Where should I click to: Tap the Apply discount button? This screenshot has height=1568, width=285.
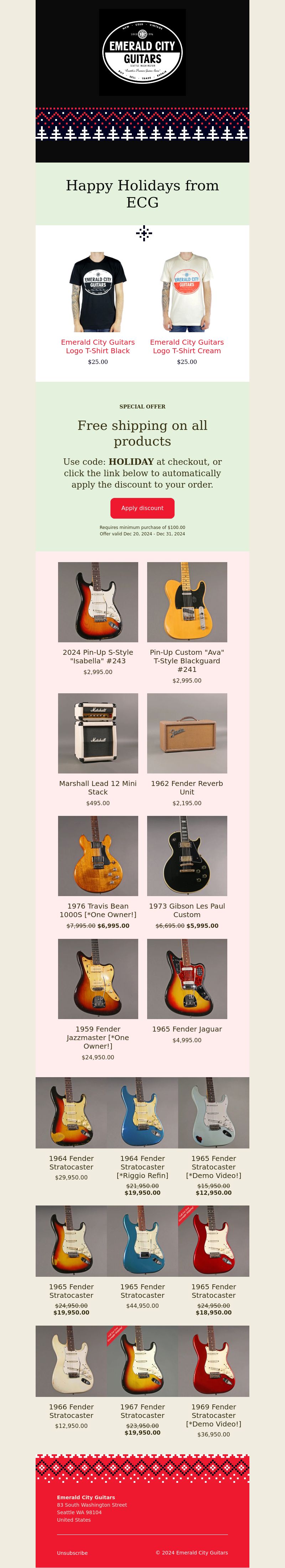142,508
